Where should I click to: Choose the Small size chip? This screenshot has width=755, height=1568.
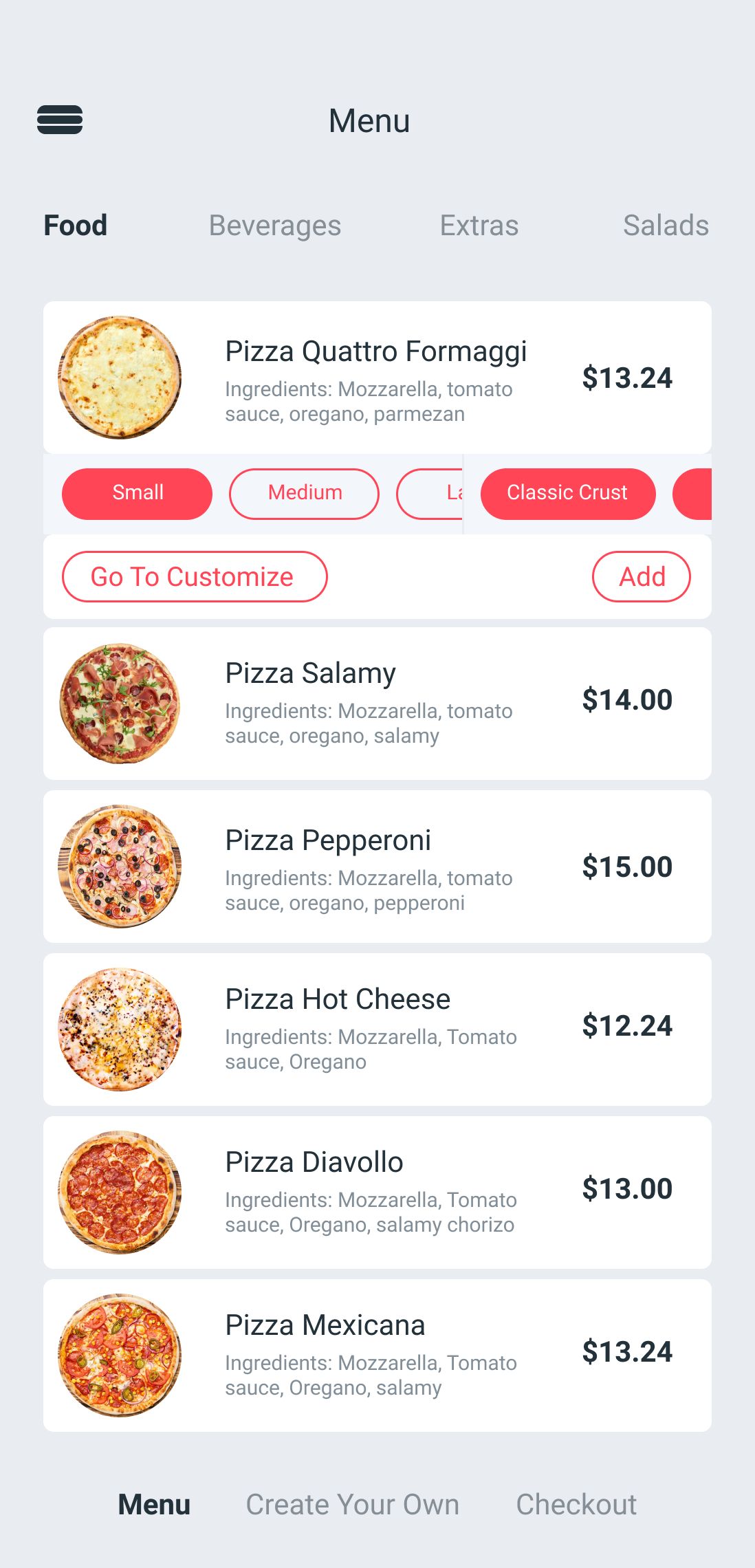pyautogui.click(x=138, y=493)
